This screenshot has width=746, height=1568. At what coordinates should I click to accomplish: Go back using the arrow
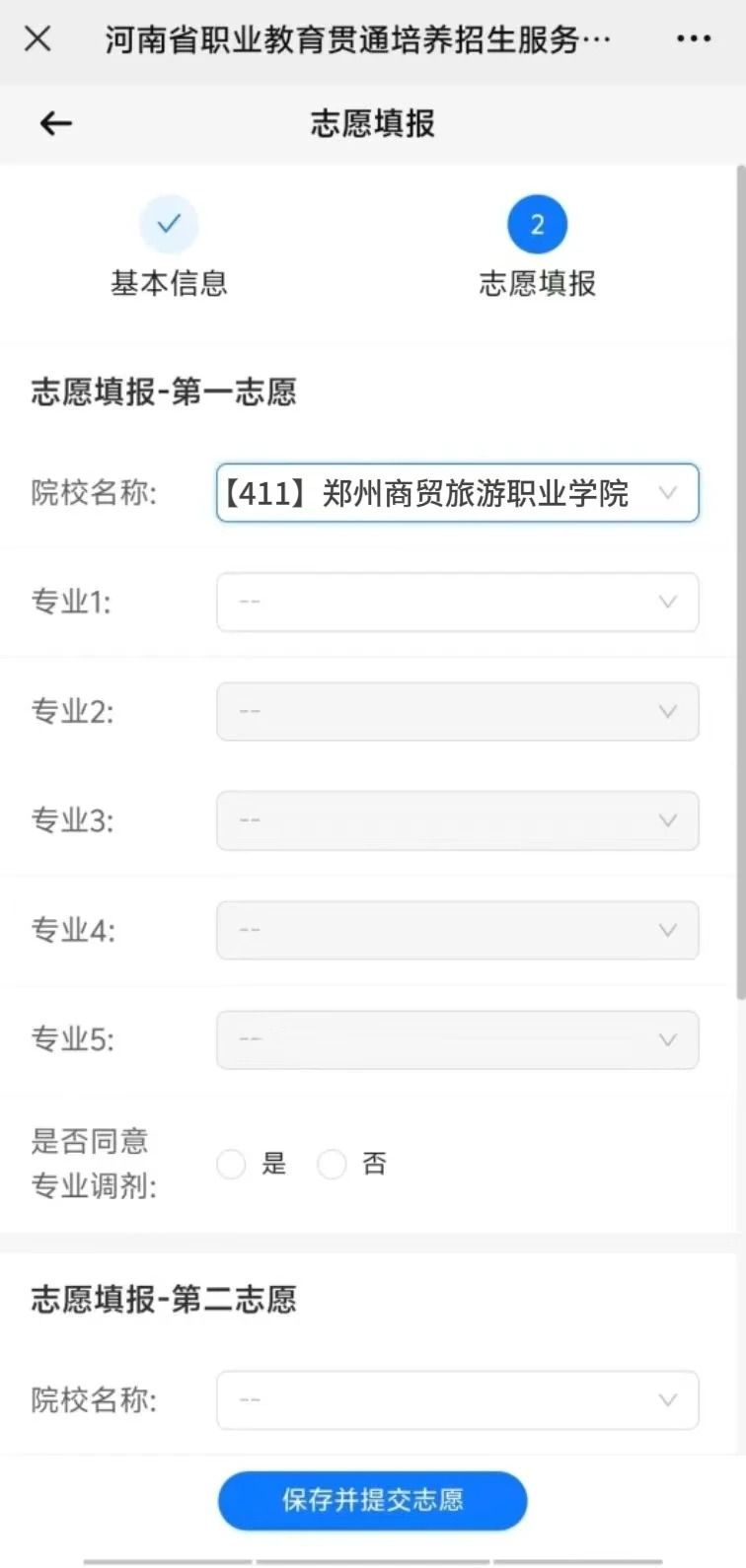coord(55,123)
